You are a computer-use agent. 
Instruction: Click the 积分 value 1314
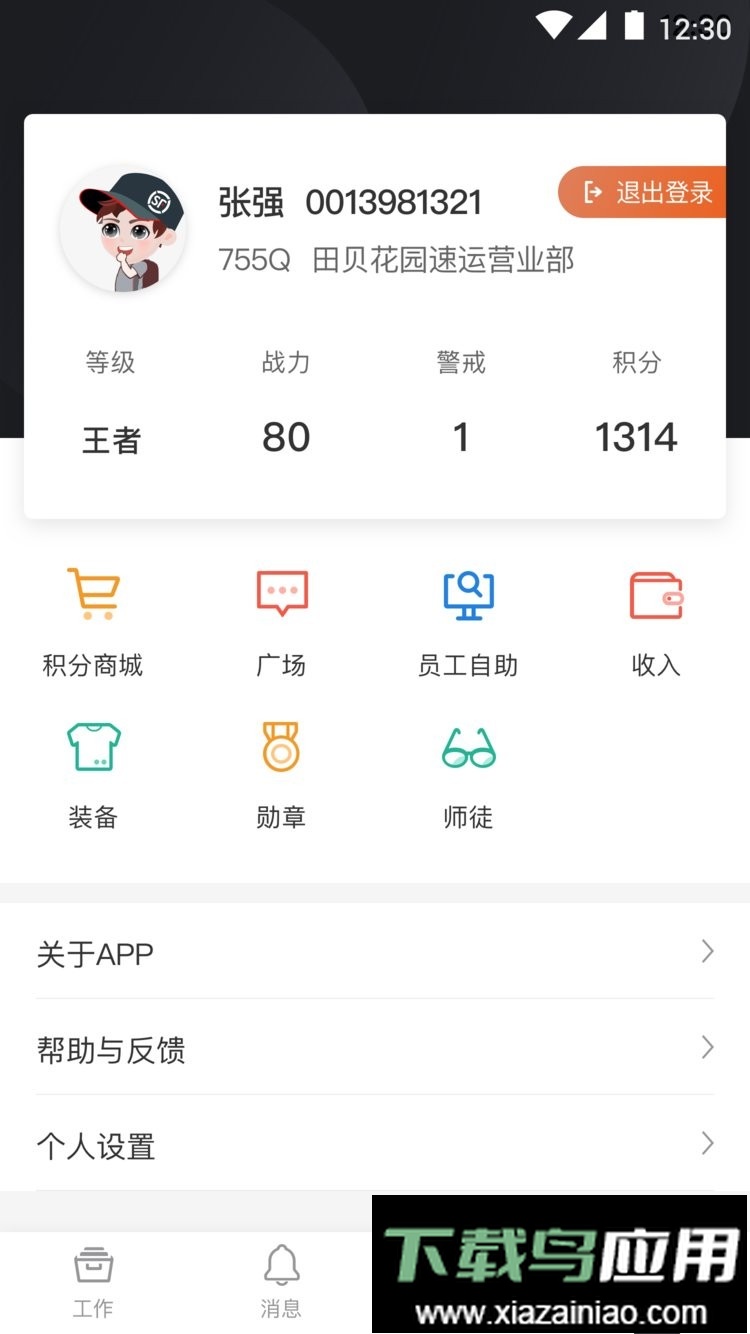pyautogui.click(x=637, y=436)
